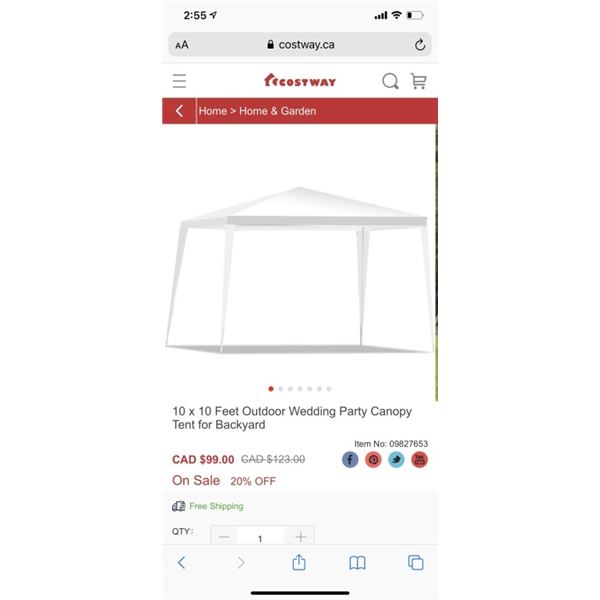600x600 pixels.
Task: Reload the costway.ca page
Action: pyautogui.click(x=420, y=45)
